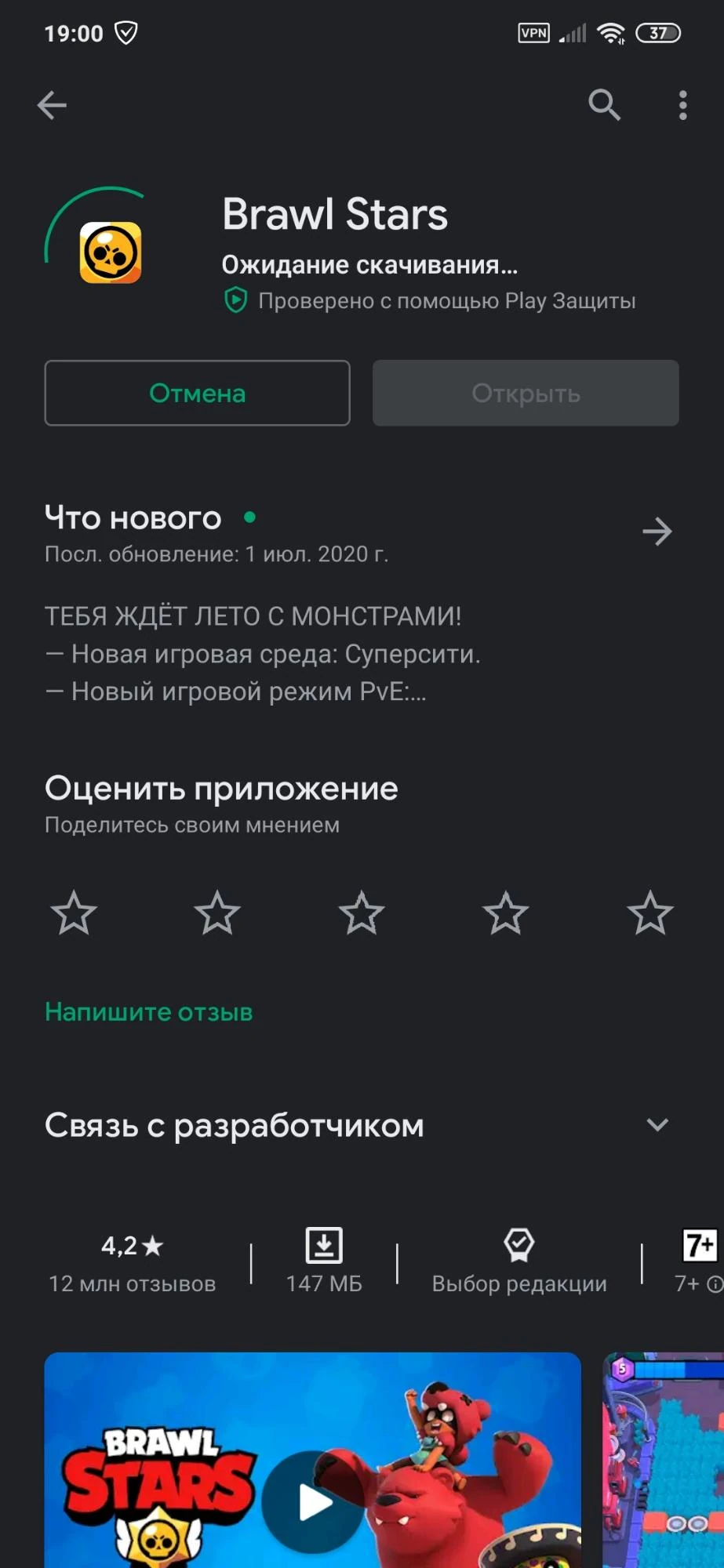Open the 4,2 rating and reviews
The width and height of the screenshot is (724, 1568).
click(132, 1262)
